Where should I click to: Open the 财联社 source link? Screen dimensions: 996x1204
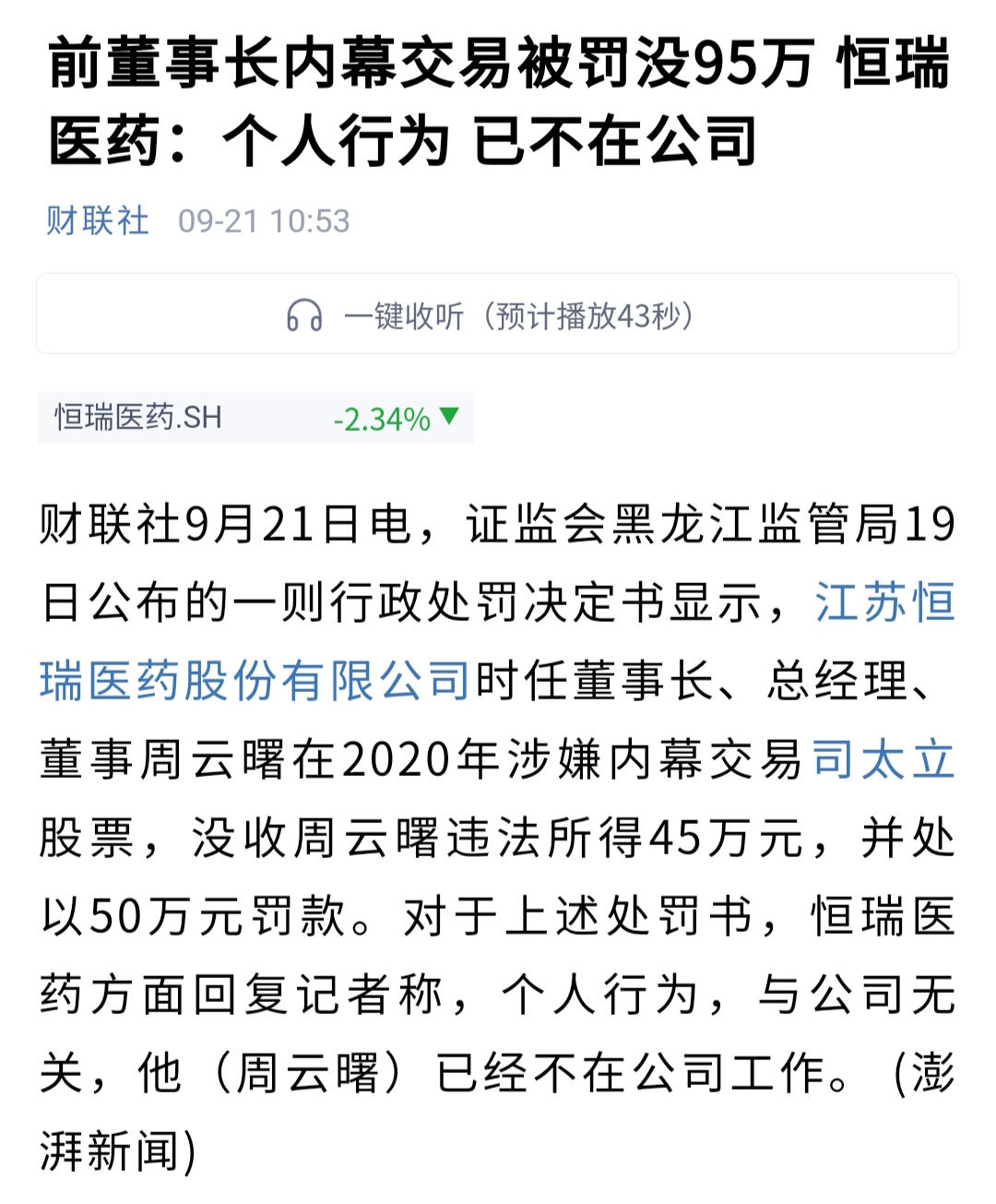(98, 221)
